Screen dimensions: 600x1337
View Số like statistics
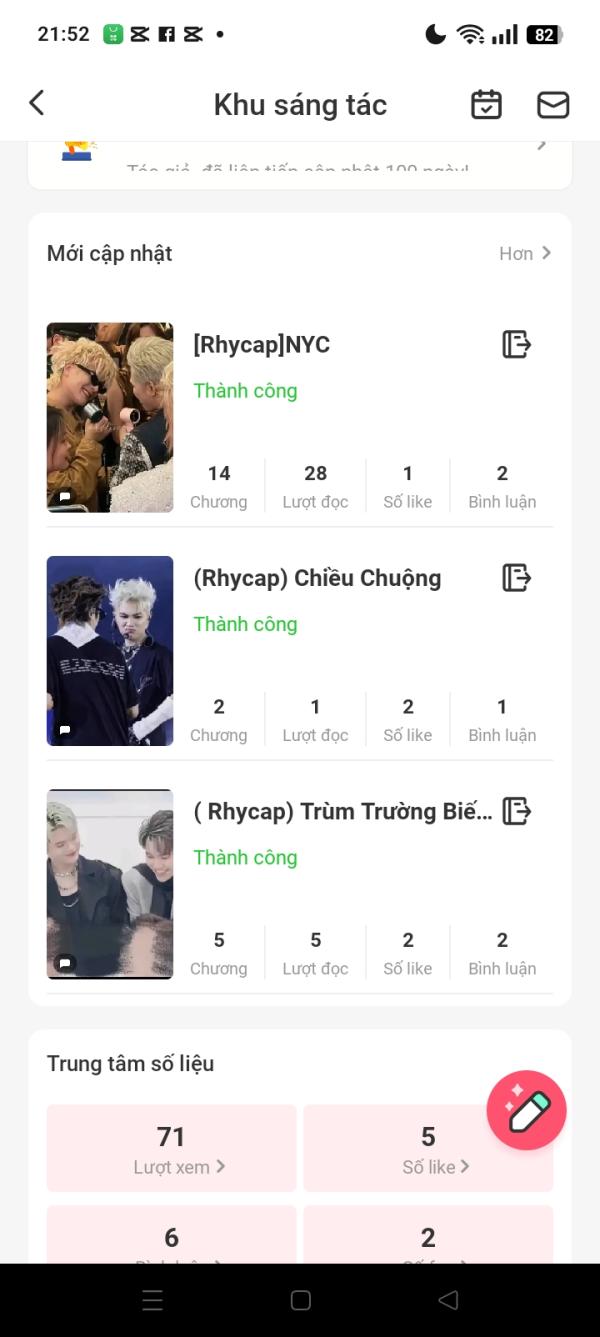coord(428,1148)
